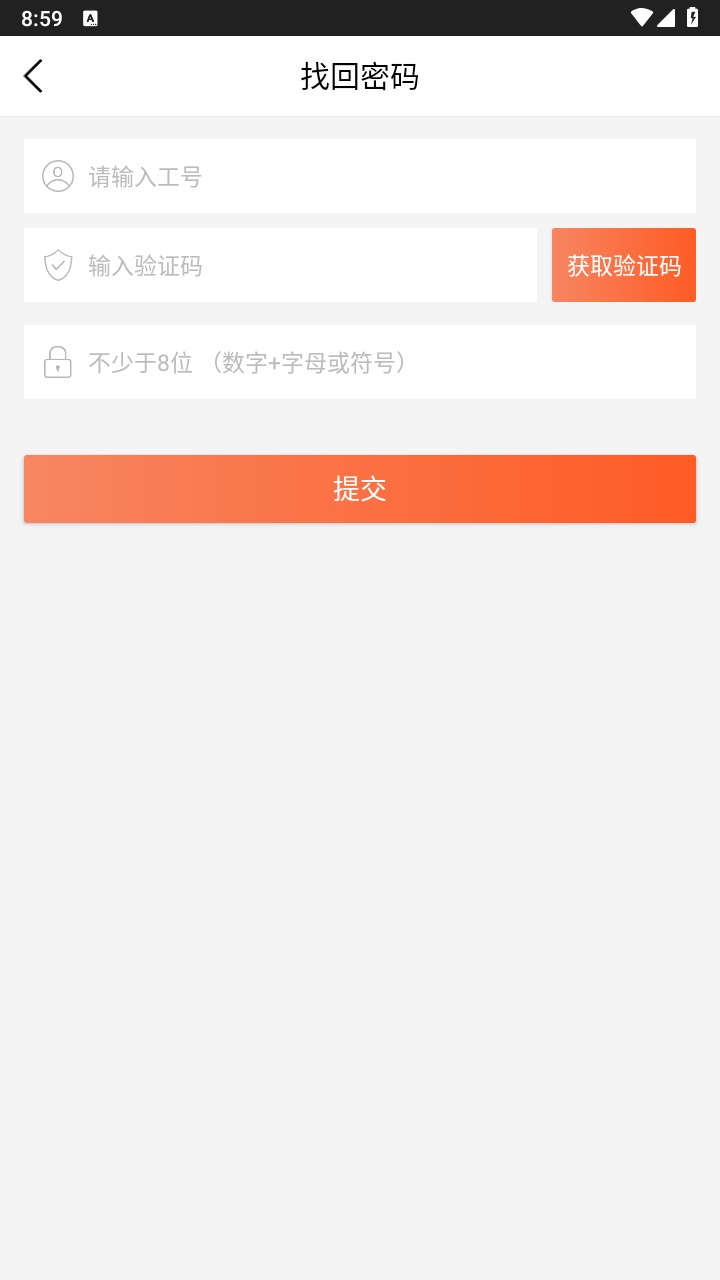
Task: Tap the keyboard indicator icon in status bar
Action: click(x=91, y=17)
